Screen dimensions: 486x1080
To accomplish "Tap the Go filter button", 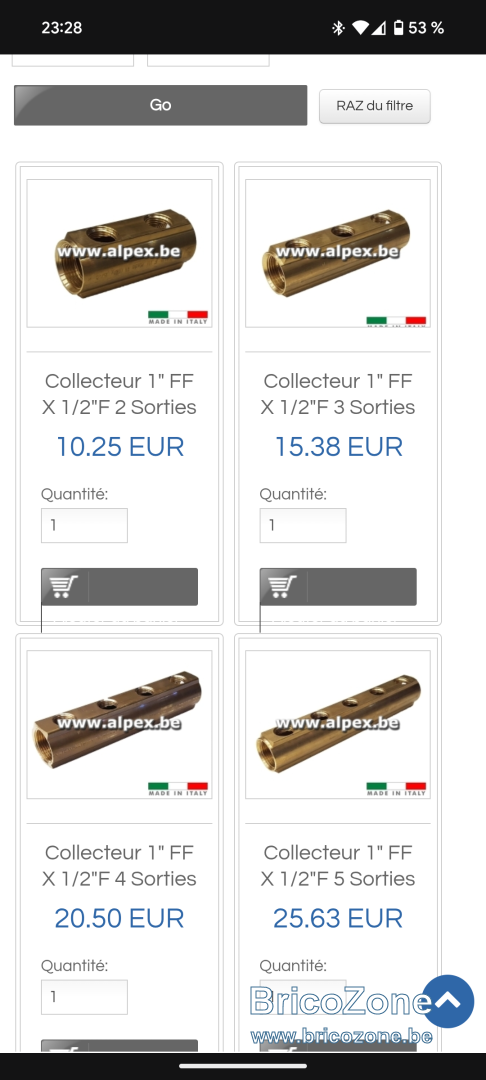I will pyautogui.click(x=160, y=105).
